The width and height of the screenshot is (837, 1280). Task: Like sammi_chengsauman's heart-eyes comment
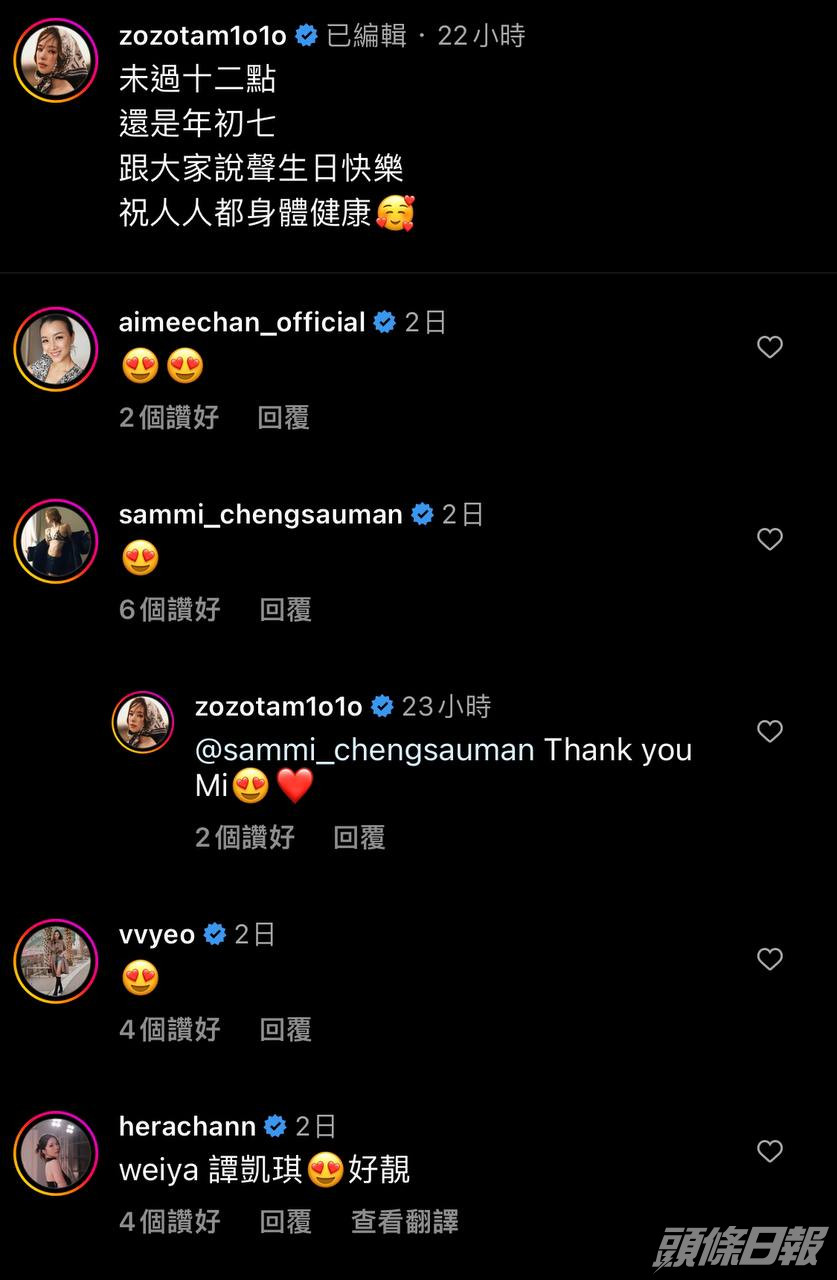[769, 539]
